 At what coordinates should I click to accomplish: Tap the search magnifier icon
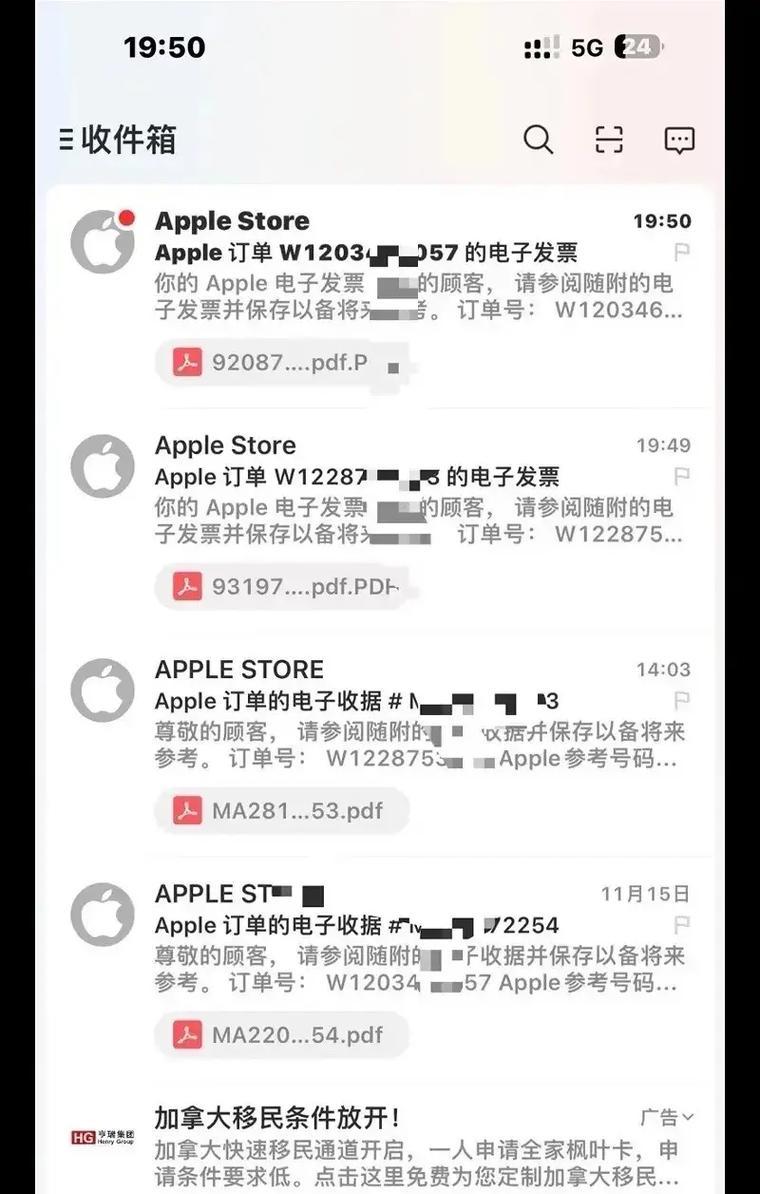tap(538, 140)
